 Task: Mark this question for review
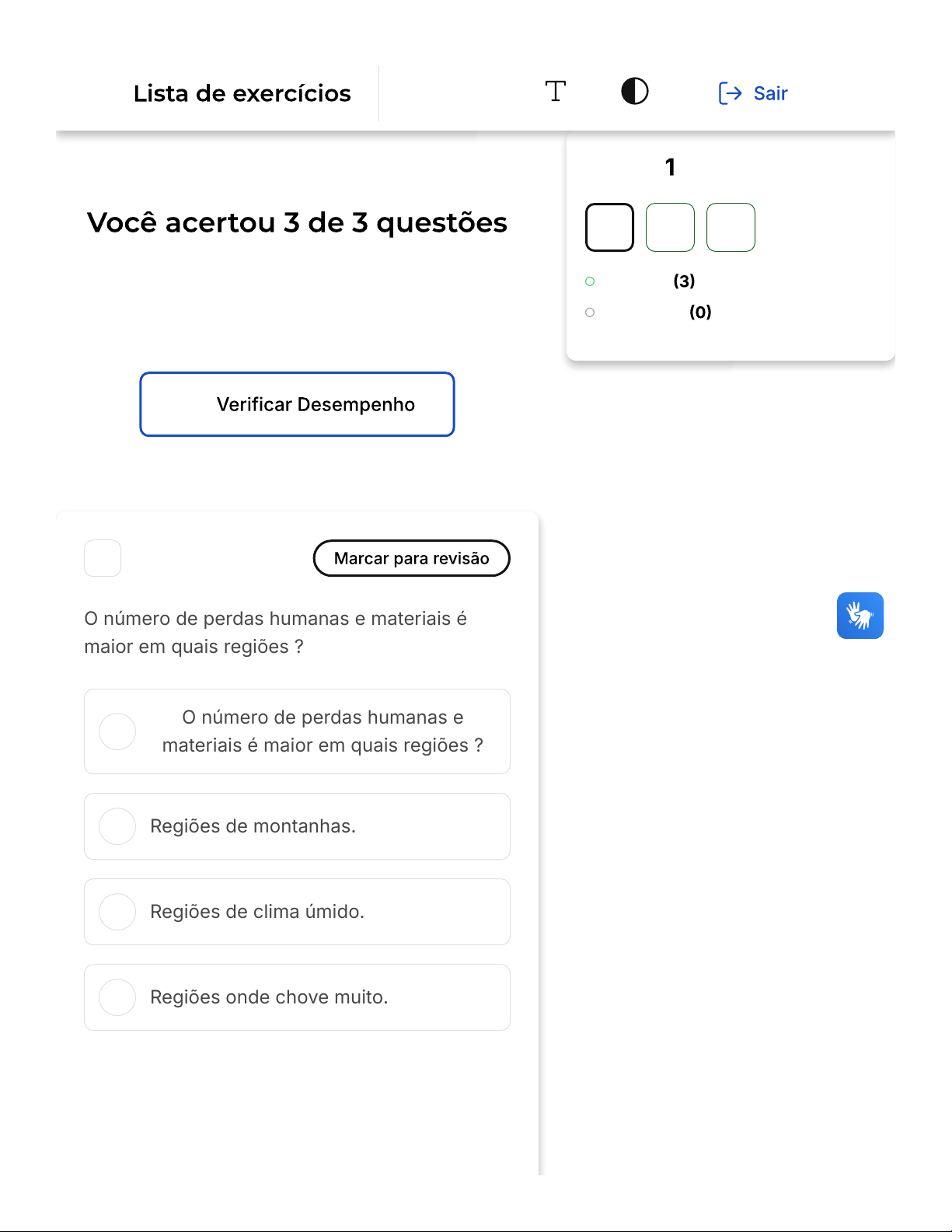[x=411, y=558]
